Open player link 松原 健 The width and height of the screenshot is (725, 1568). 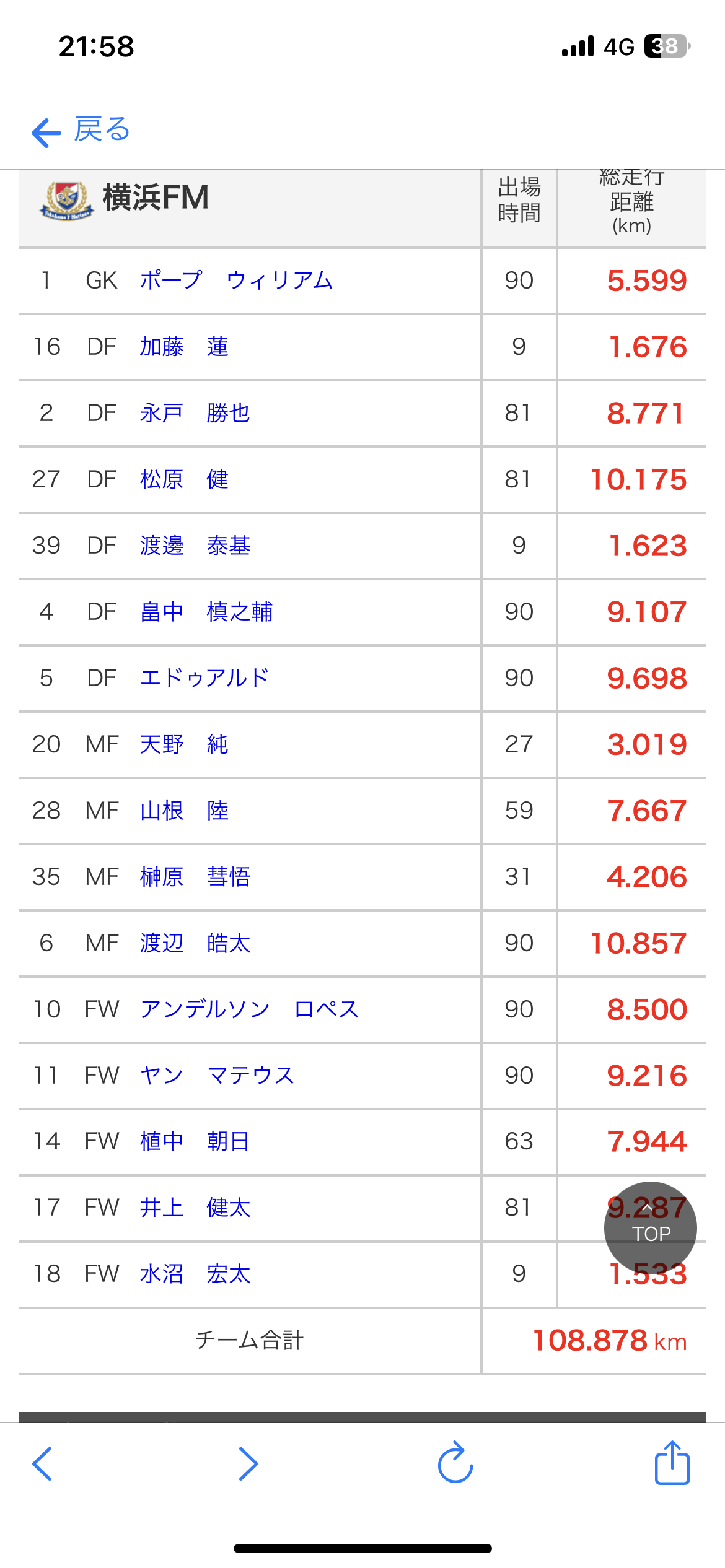tap(184, 479)
